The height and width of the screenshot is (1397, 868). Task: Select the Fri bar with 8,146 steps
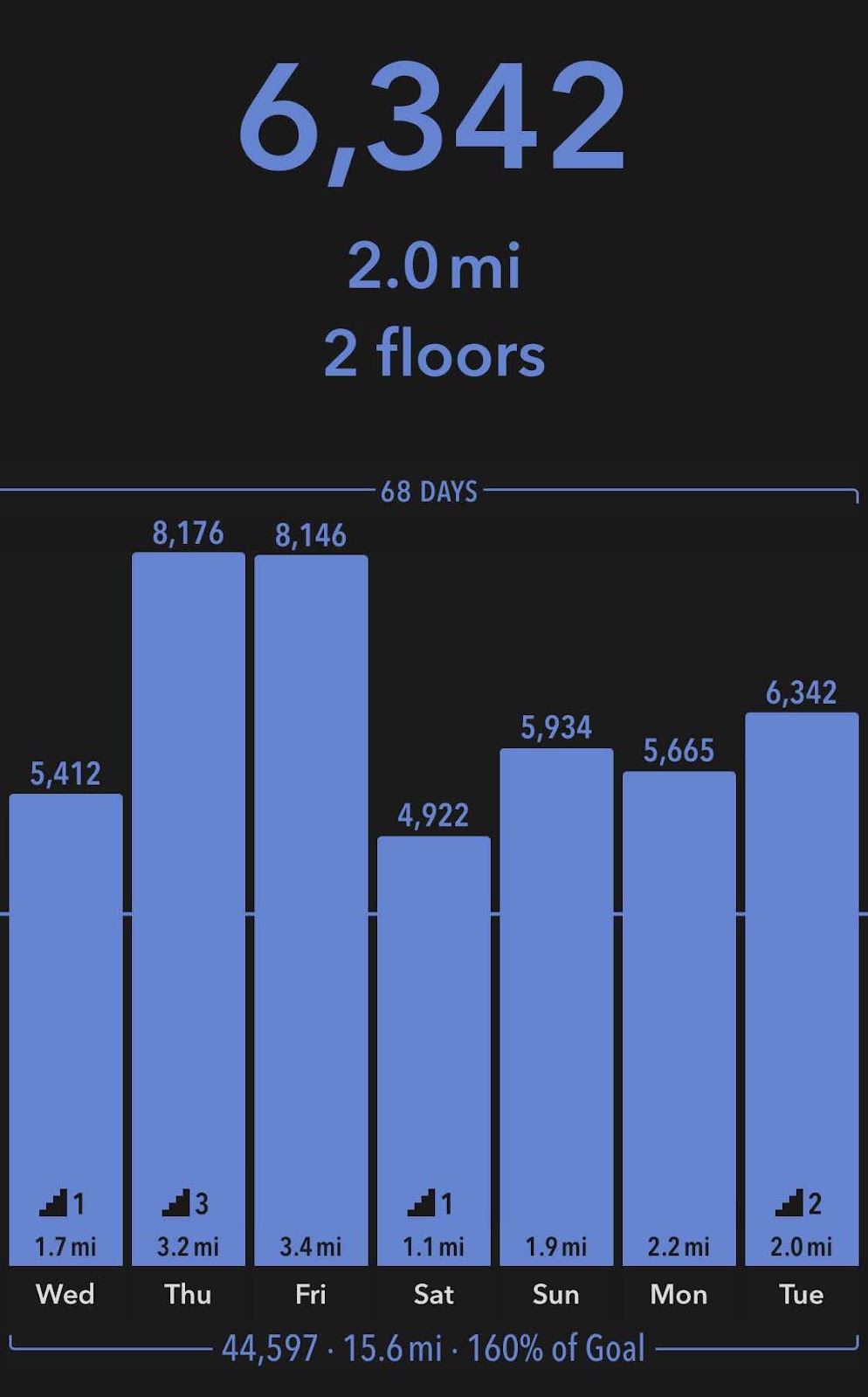pyautogui.click(x=311, y=911)
